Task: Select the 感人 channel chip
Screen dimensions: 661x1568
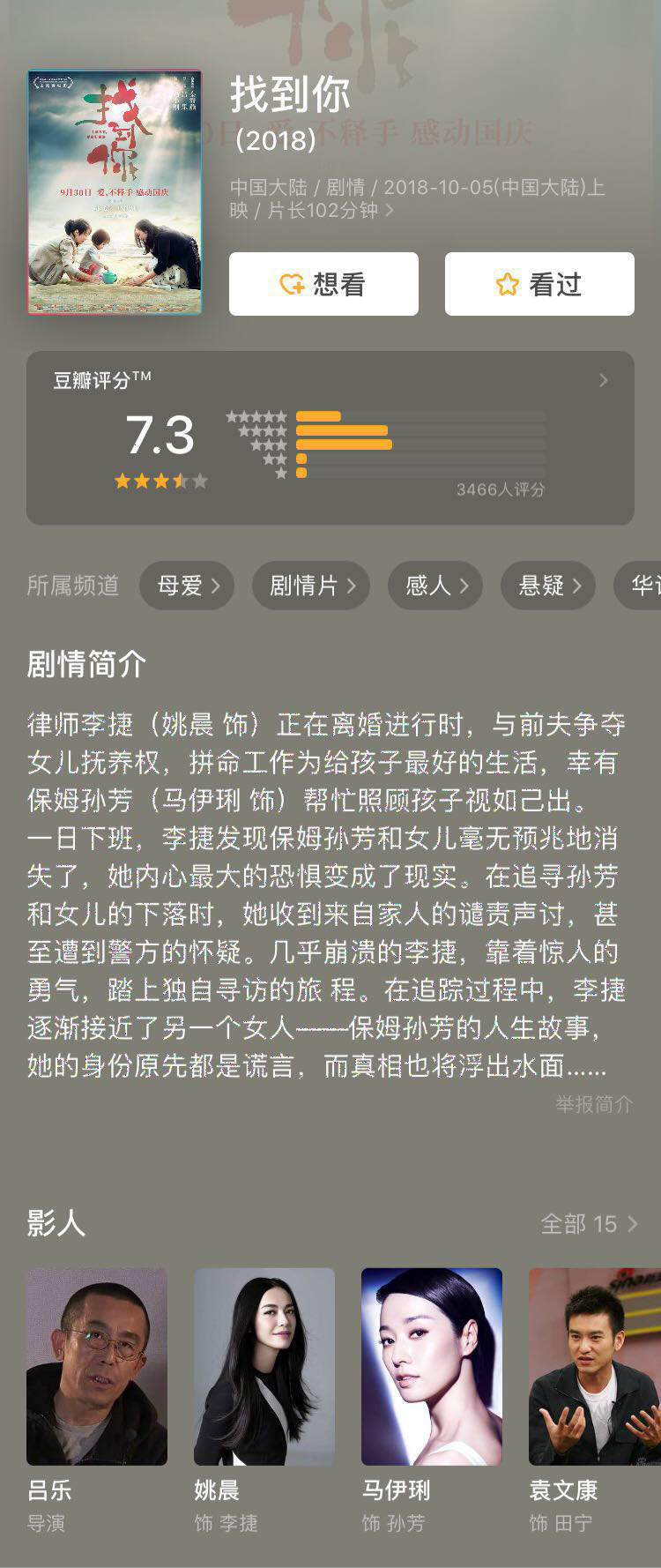Action: click(435, 586)
